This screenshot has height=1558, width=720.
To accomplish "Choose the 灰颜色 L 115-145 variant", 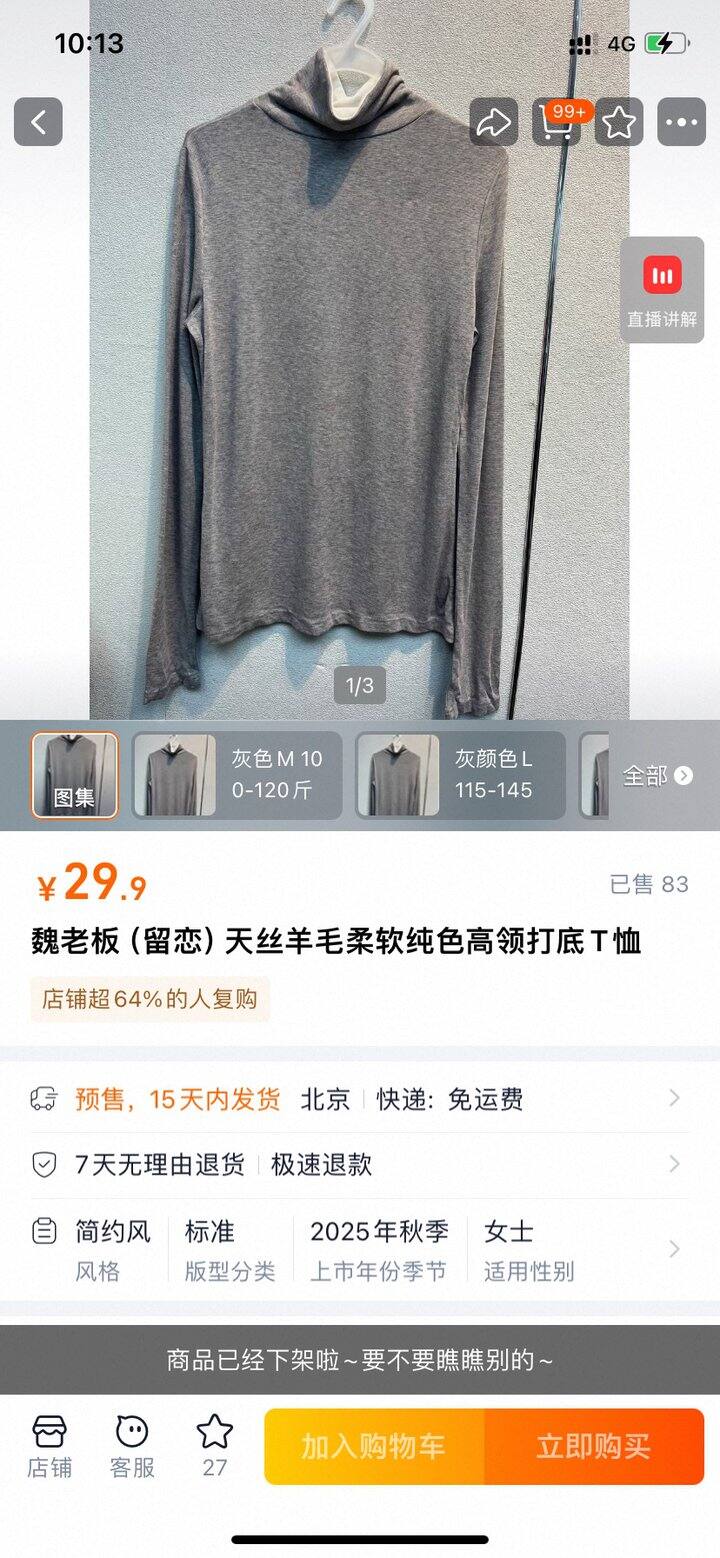I will 461,775.
